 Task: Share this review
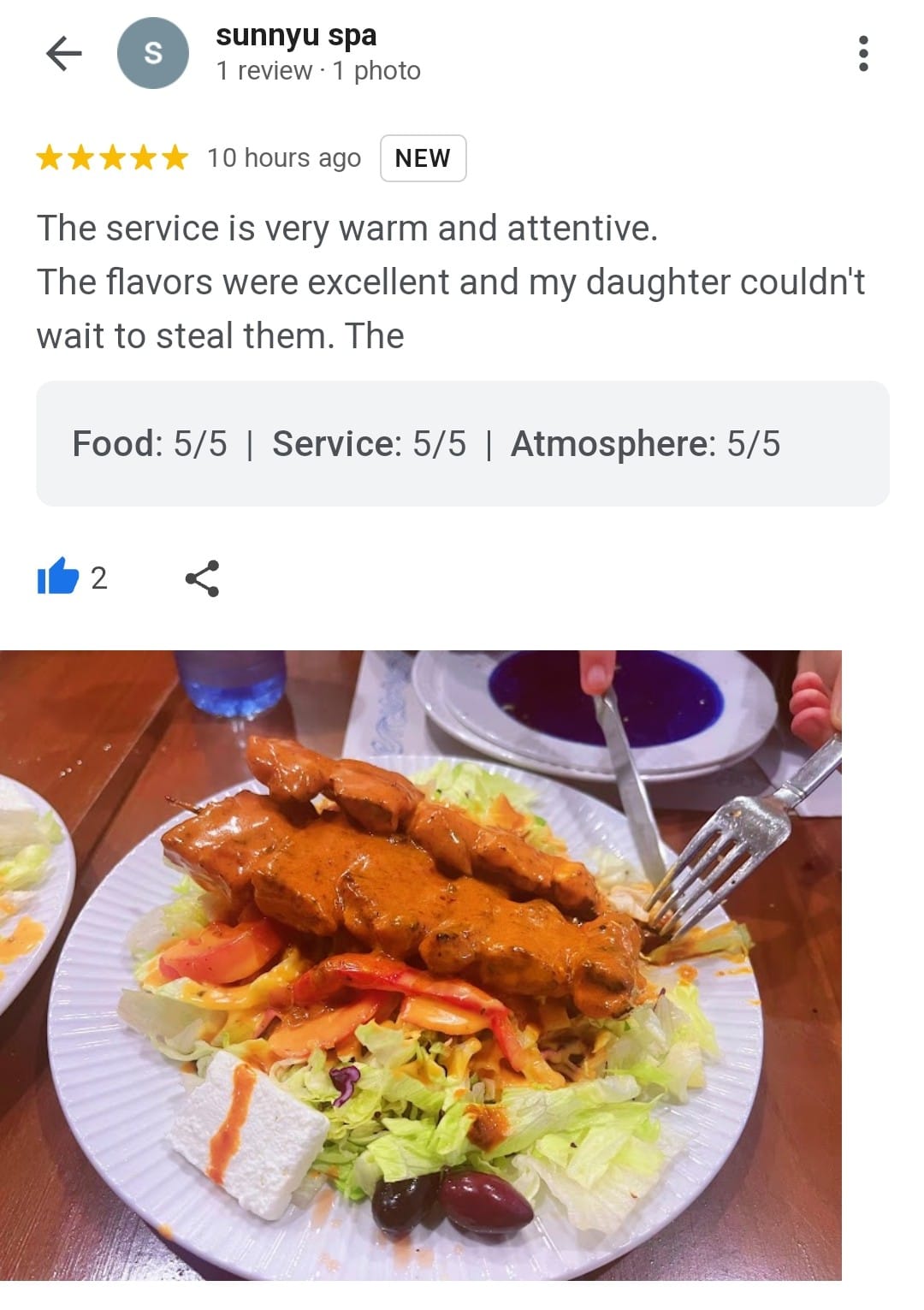203,578
